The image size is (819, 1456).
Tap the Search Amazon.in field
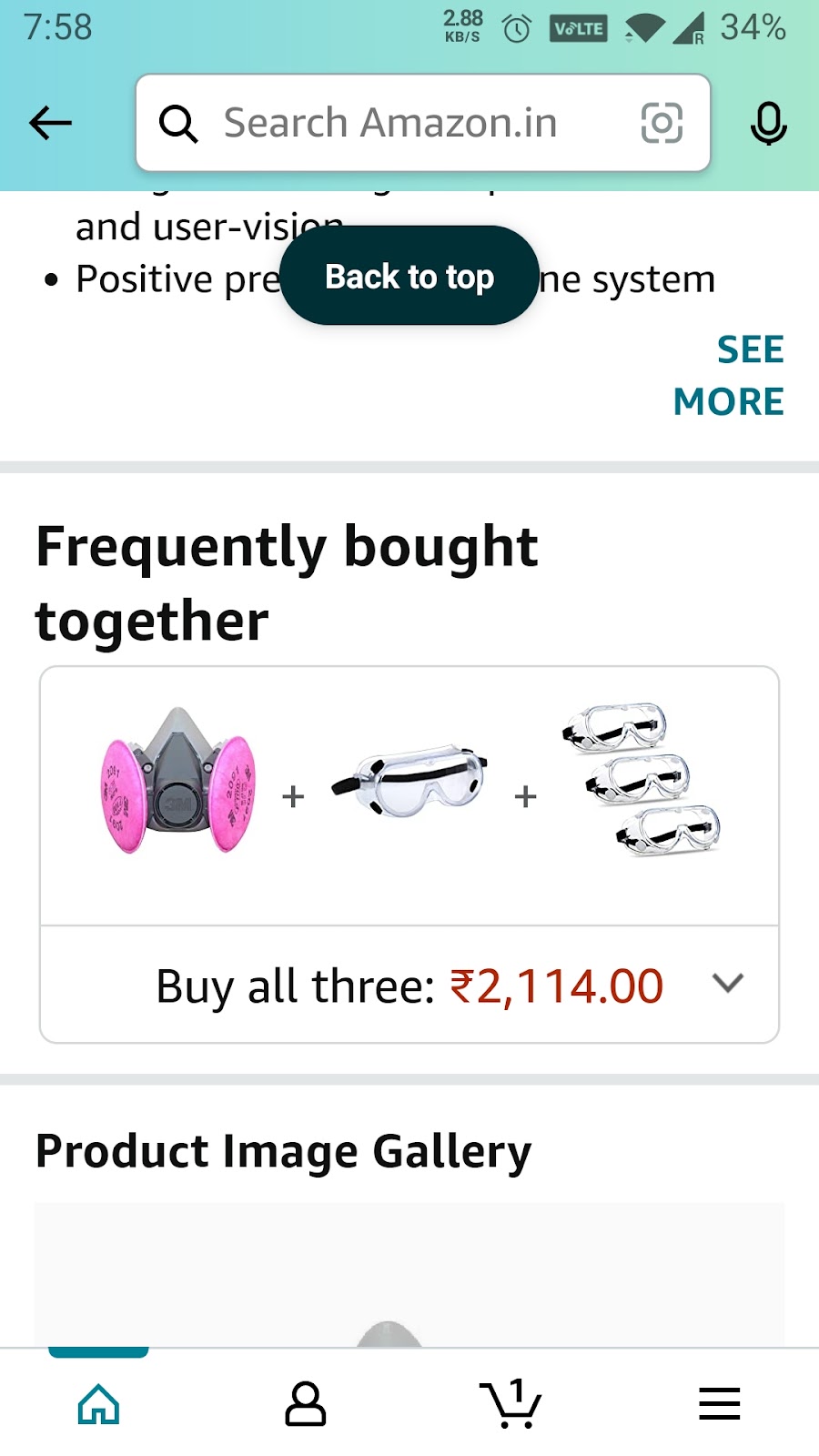391,123
